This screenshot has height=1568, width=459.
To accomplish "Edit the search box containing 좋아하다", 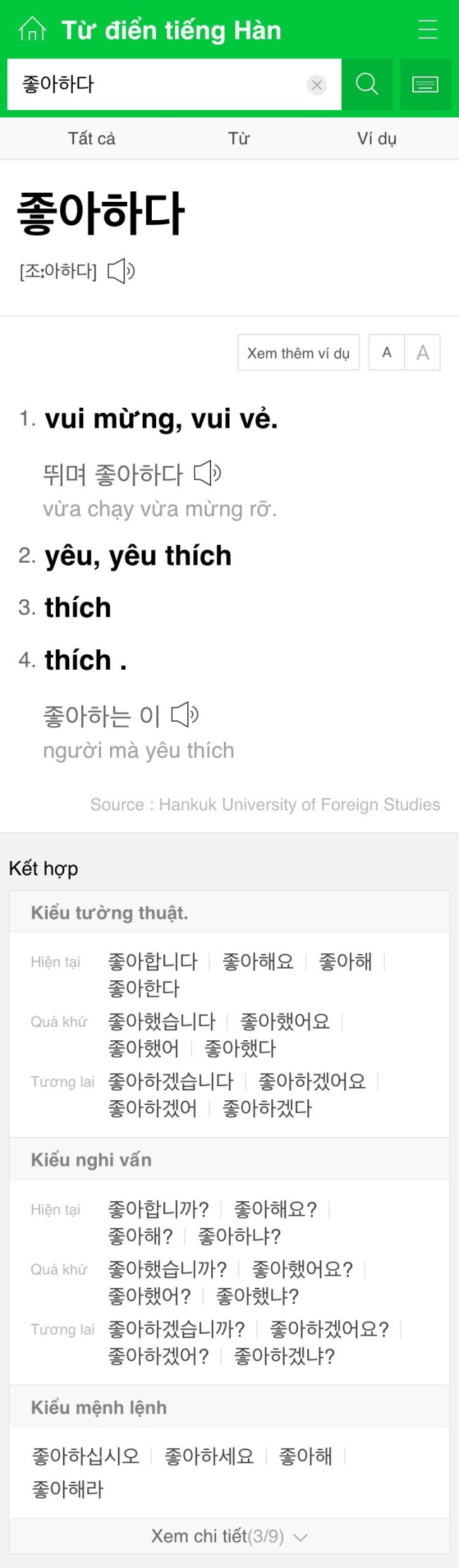I will (x=155, y=85).
